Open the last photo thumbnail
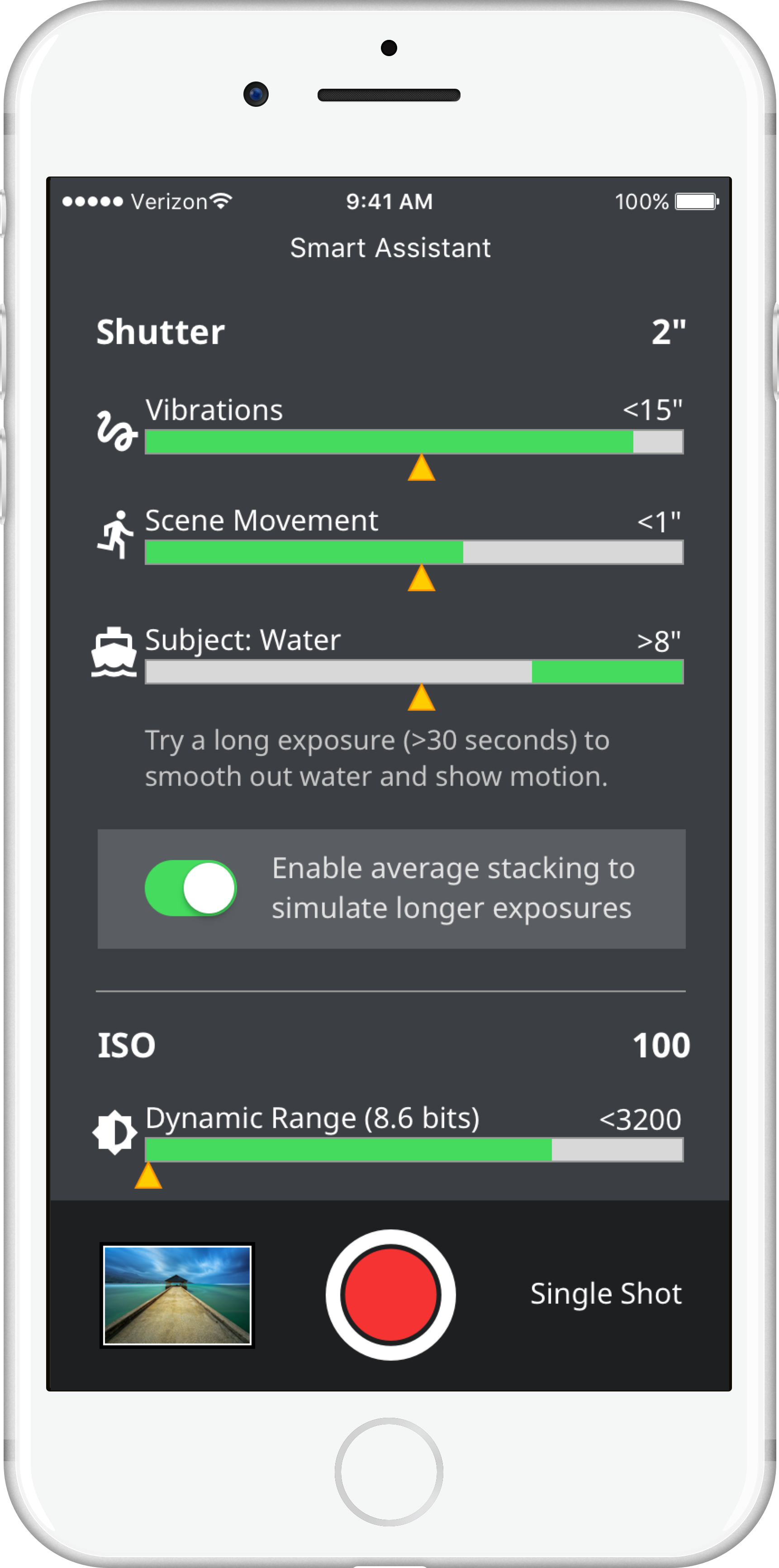779x1568 pixels. click(x=177, y=1296)
